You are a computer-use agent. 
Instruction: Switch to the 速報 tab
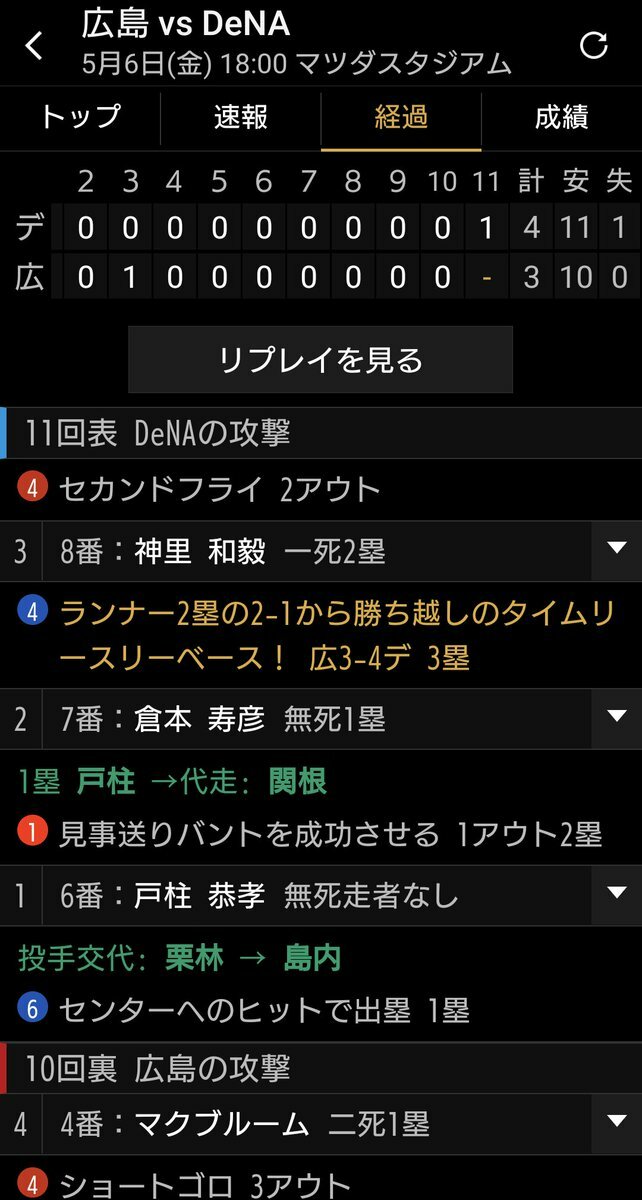tap(241, 117)
